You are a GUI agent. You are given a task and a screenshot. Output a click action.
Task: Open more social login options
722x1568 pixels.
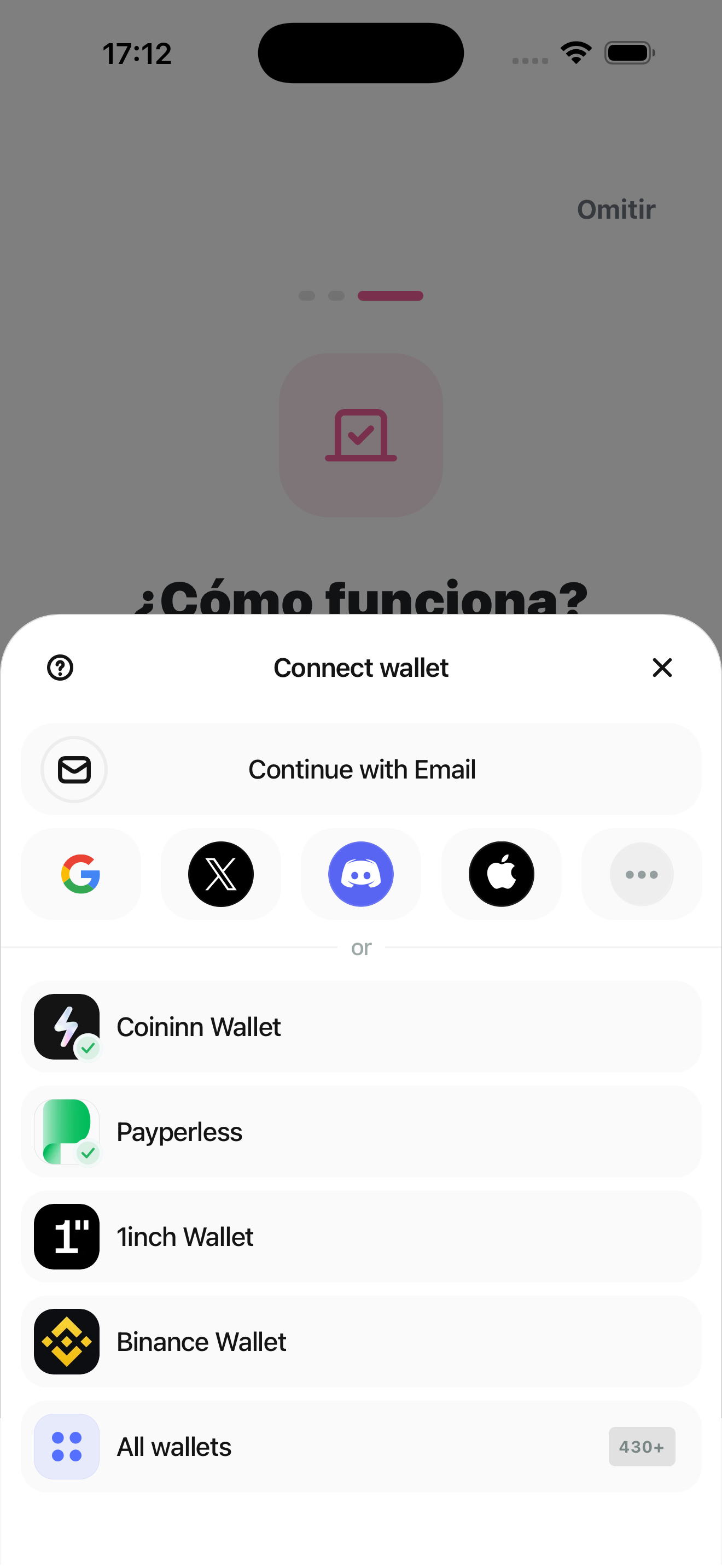click(641, 874)
